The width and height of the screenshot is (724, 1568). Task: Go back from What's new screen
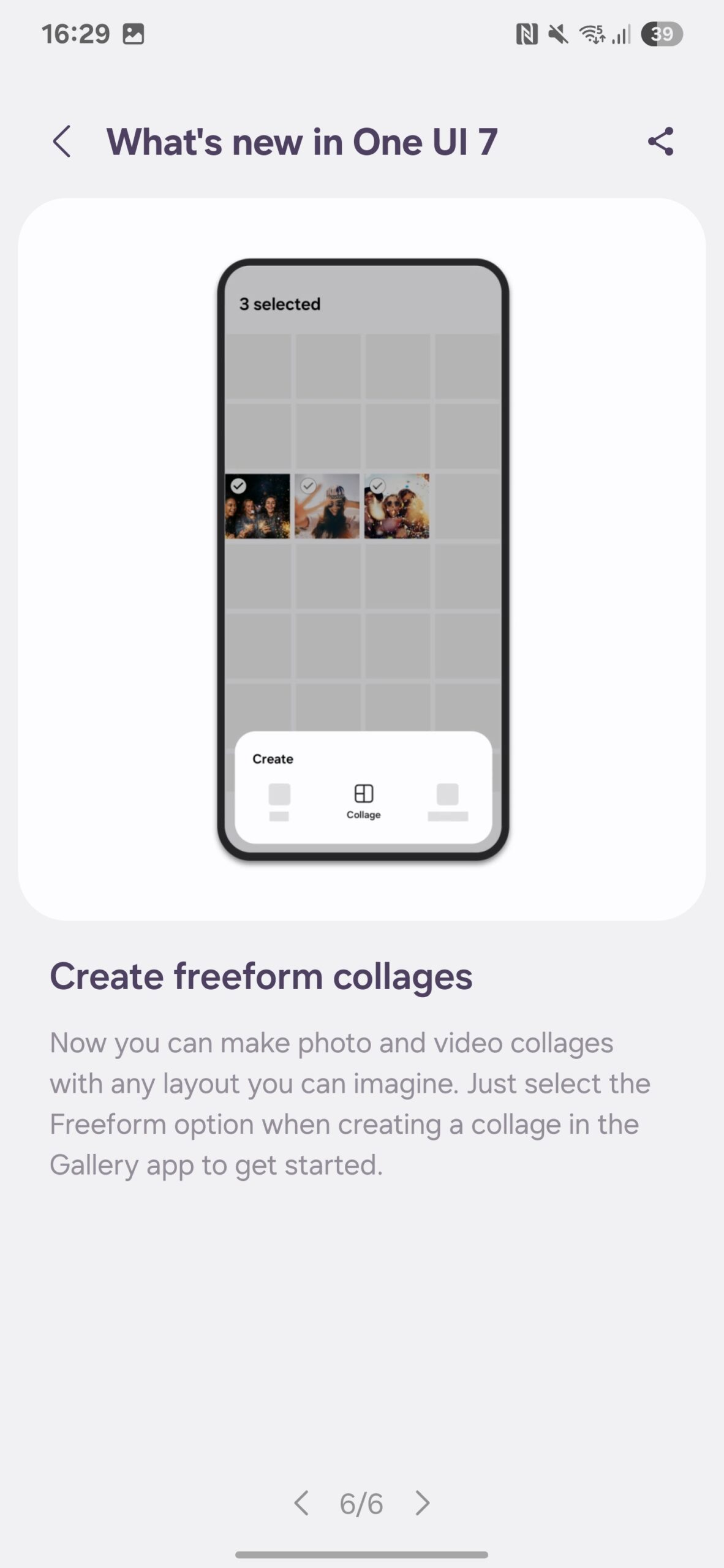coord(62,141)
